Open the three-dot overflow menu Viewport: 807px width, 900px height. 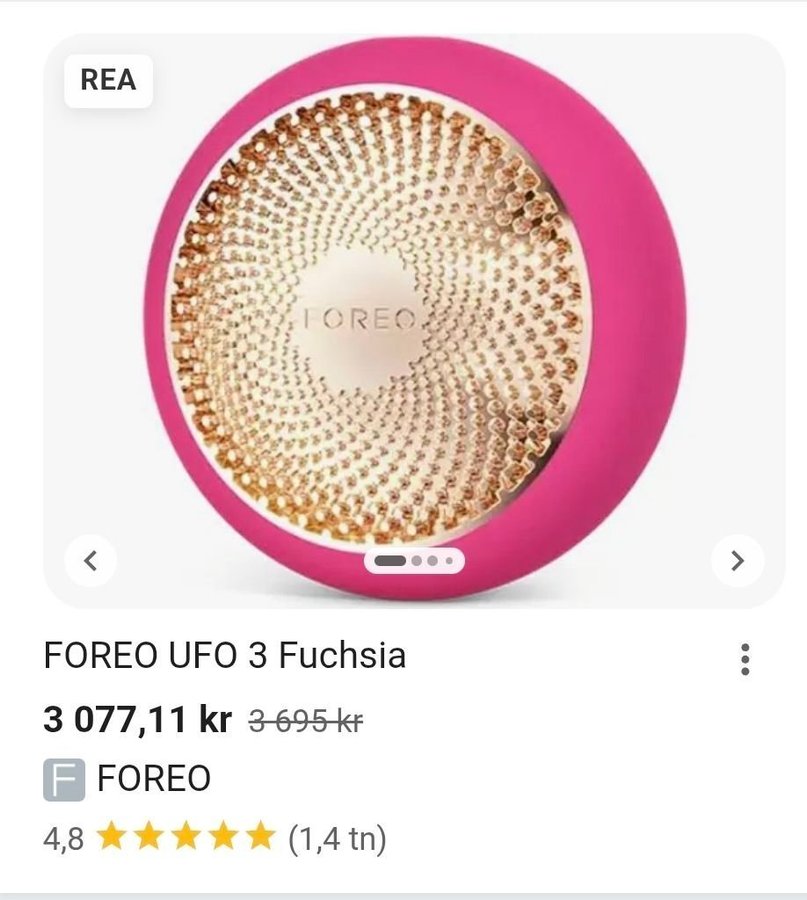(x=745, y=660)
